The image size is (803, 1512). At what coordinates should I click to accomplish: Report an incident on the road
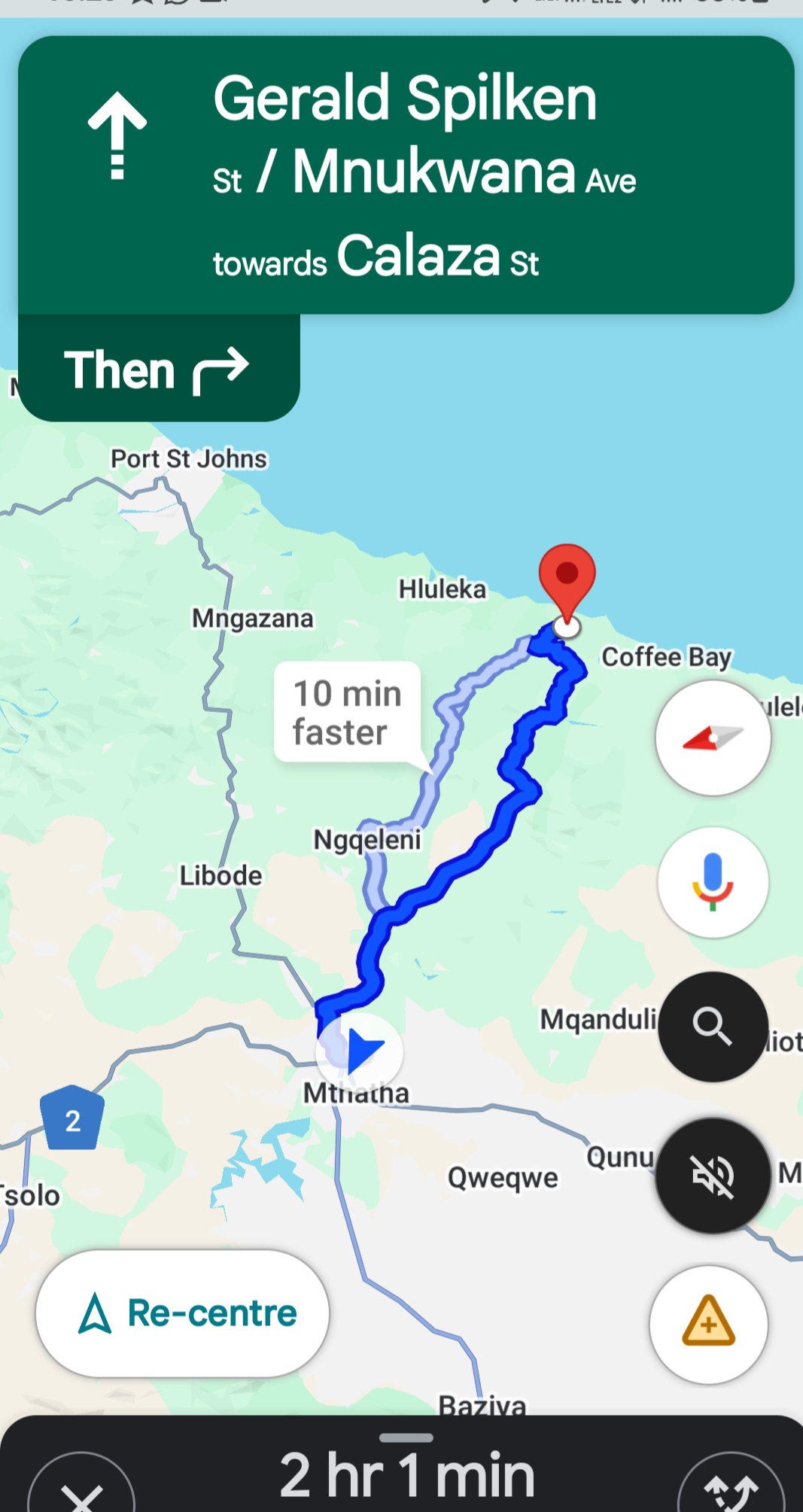click(x=708, y=1324)
